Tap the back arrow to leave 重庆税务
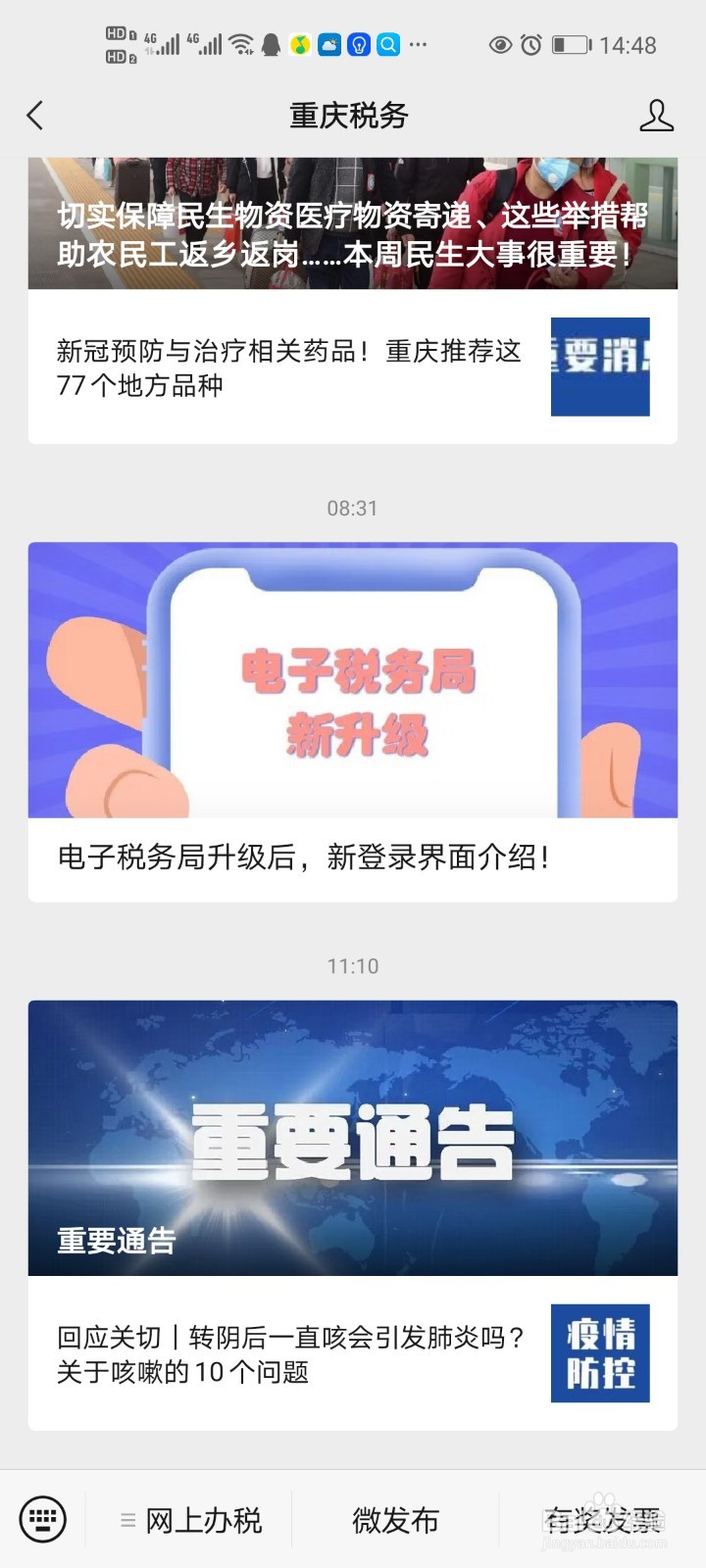 tap(35, 115)
